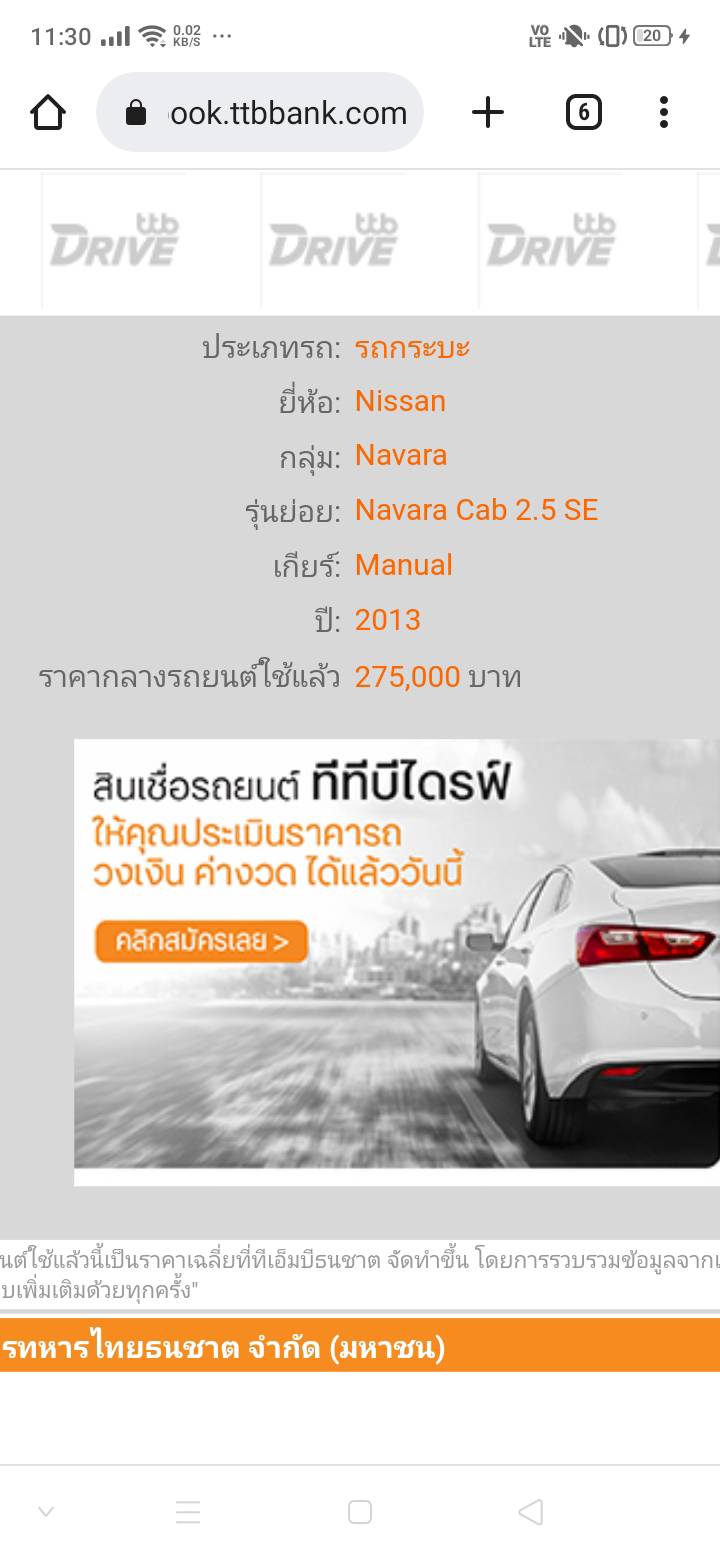Image resolution: width=720 pixels, height=1560 pixels.
Task: Open the tab switcher showing 6
Action: pyautogui.click(x=584, y=113)
